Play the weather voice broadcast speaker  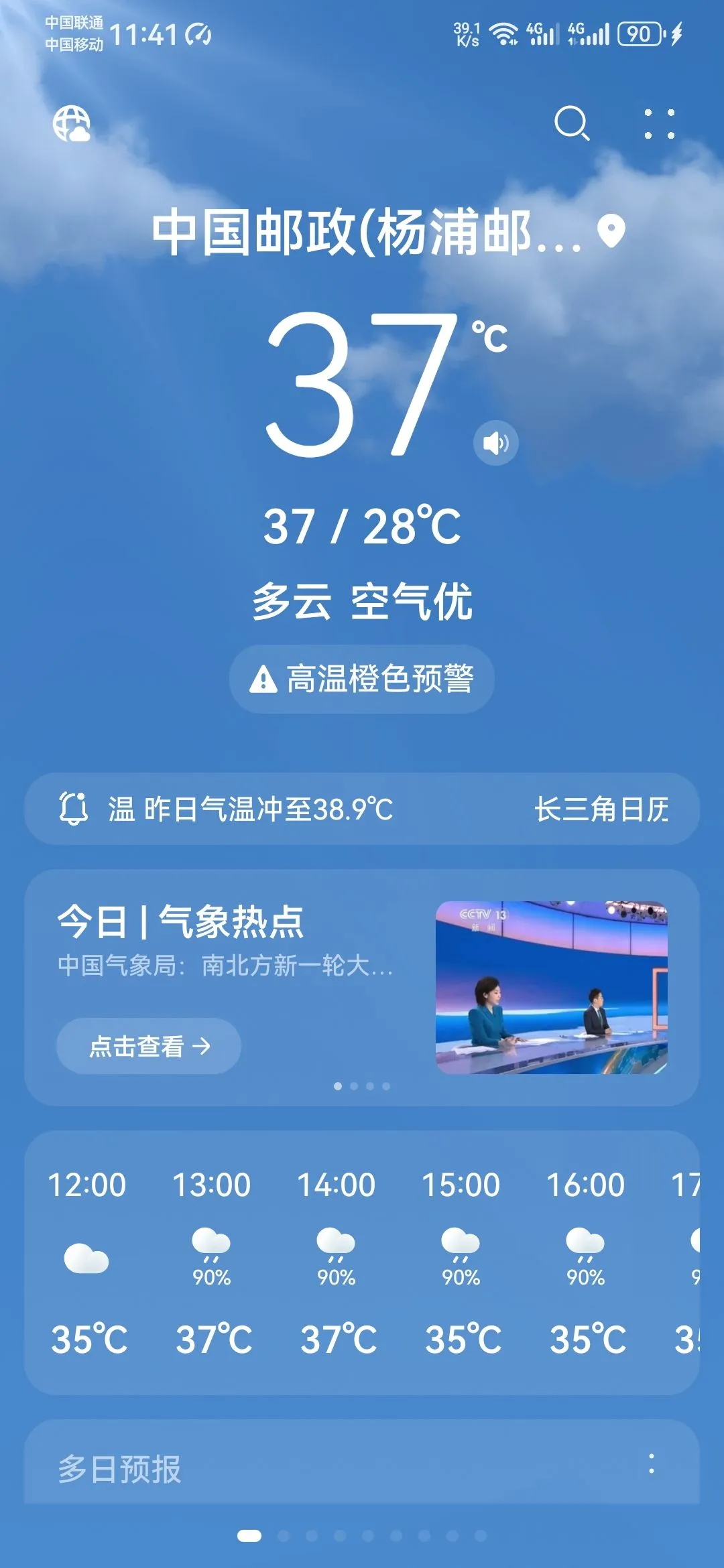tap(496, 443)
